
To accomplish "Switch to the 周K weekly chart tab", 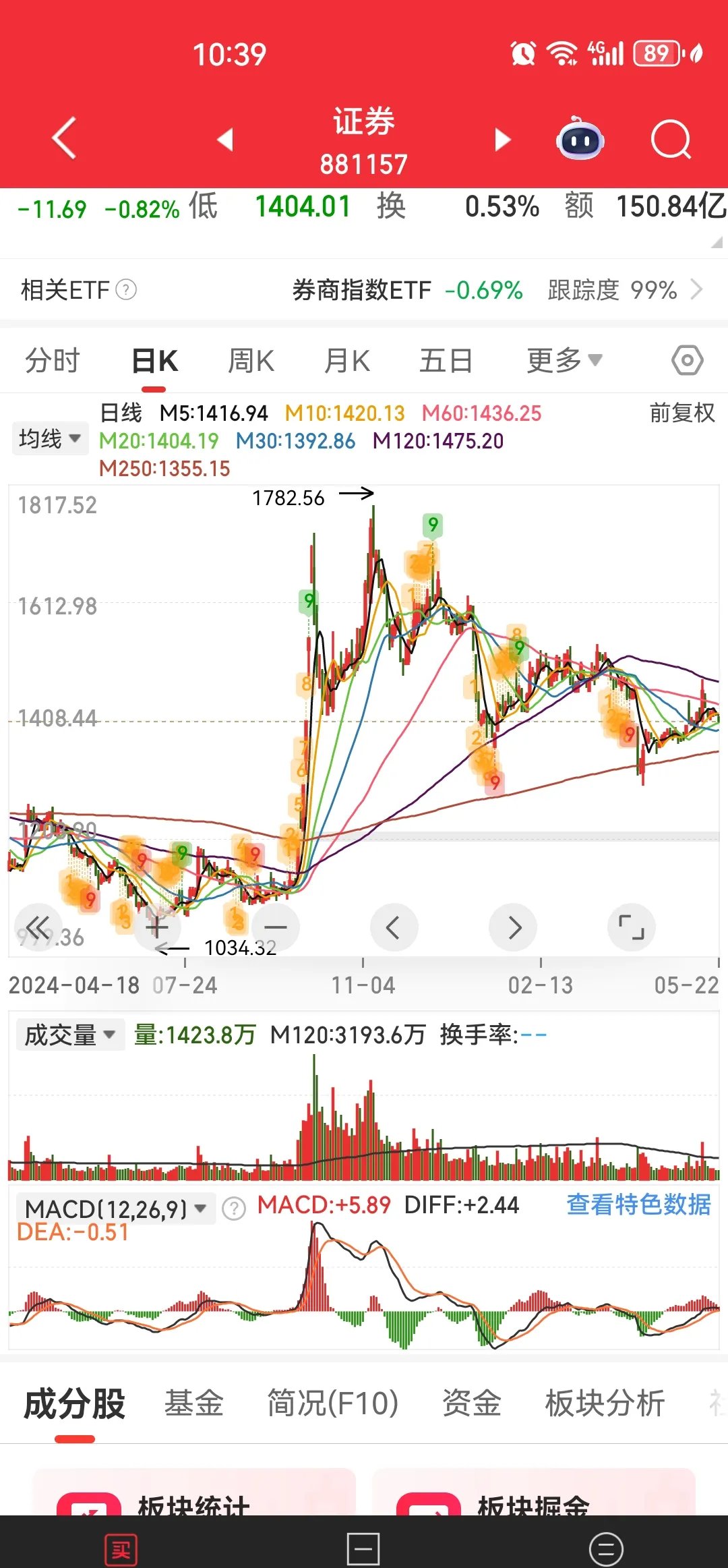I will tap(250, 359).
